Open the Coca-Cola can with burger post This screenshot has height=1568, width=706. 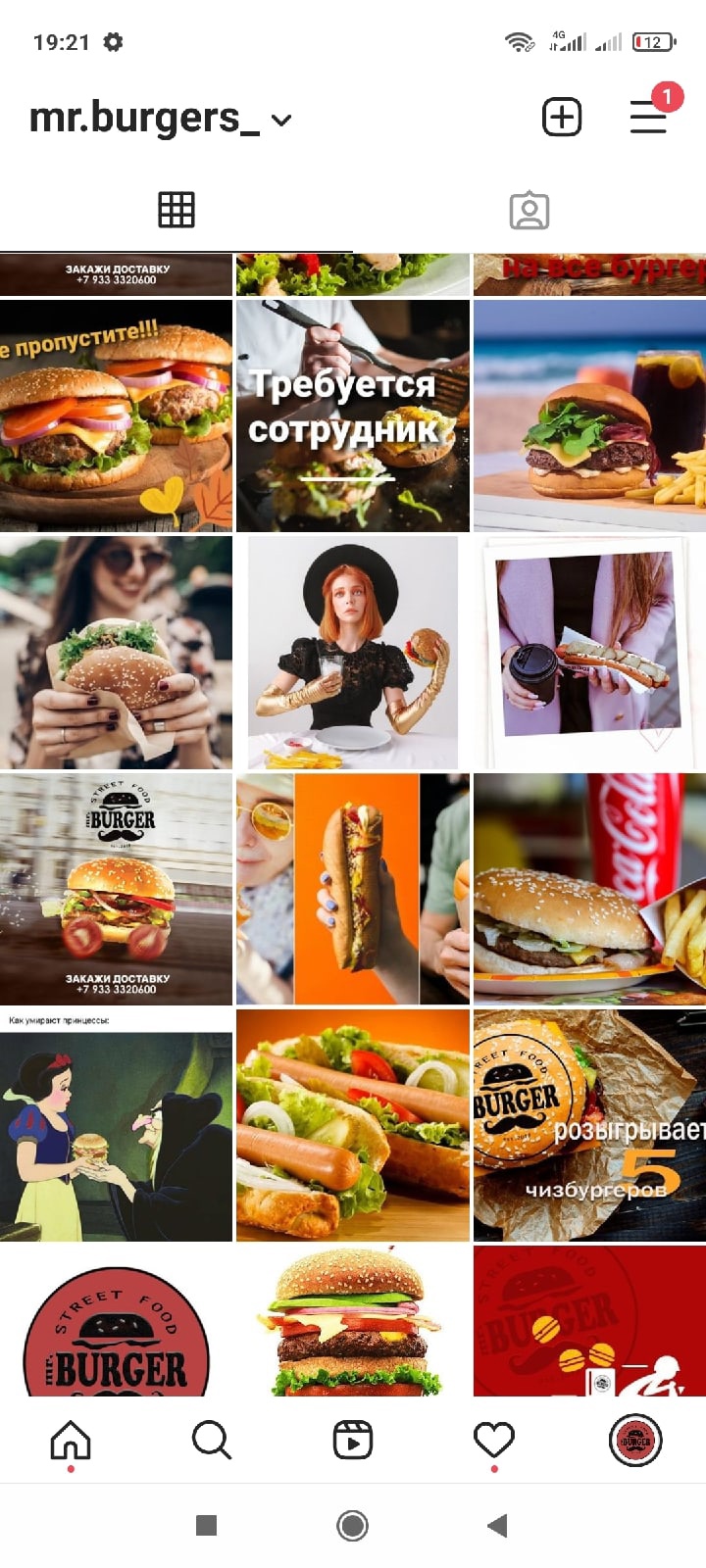pos(589,889)
